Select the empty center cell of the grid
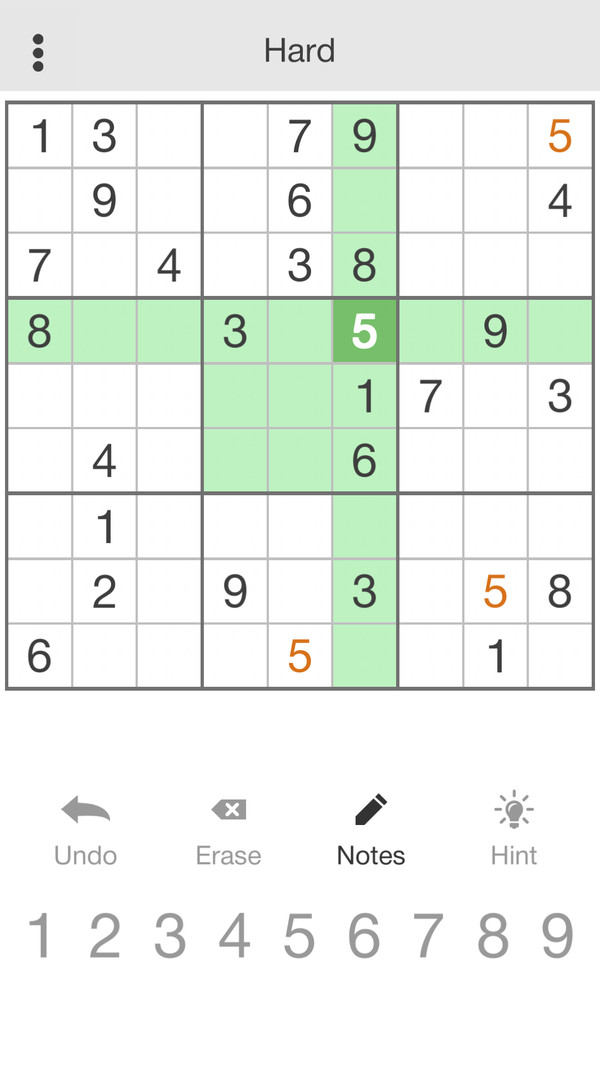Screen dimensions: 600x1066 300,396
